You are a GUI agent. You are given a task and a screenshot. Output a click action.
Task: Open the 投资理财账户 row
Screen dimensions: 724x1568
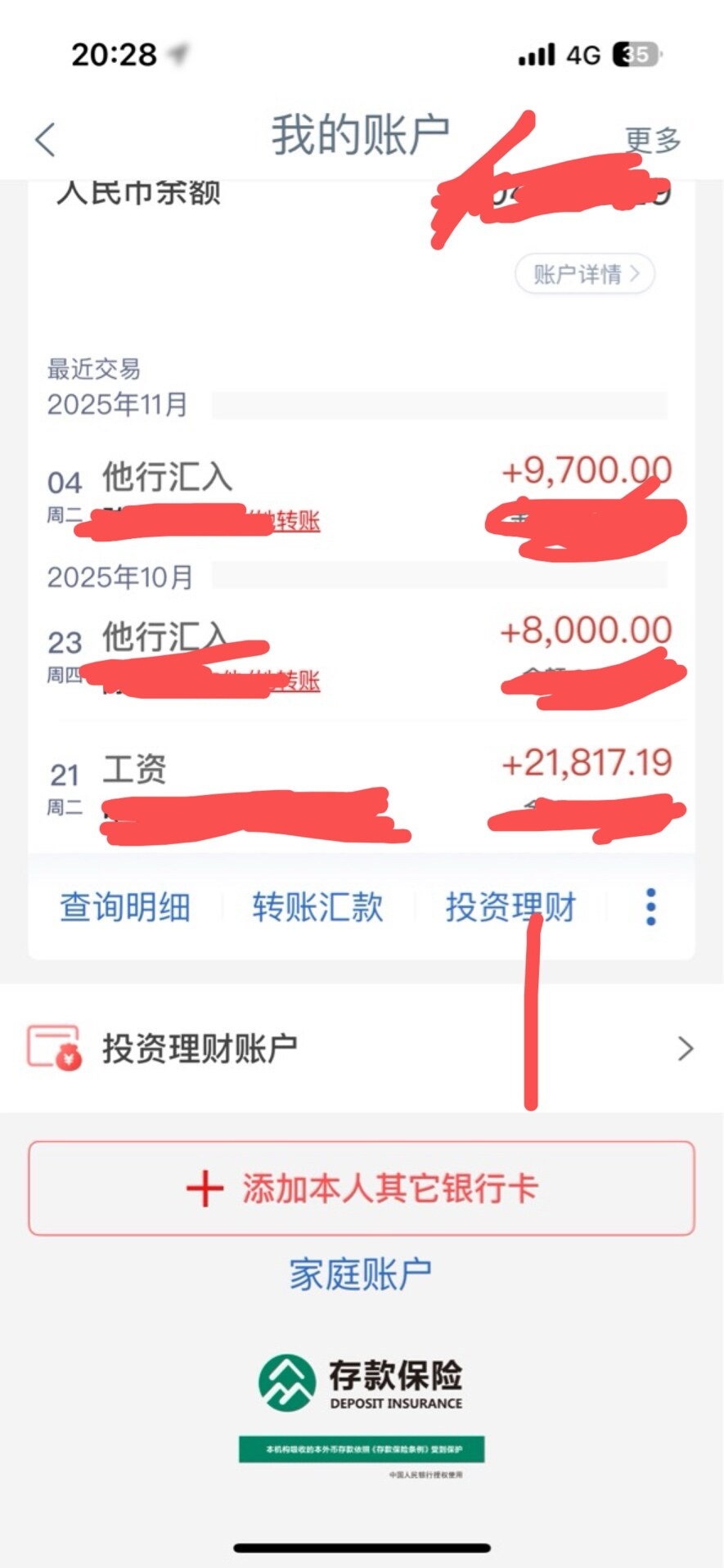click(x=360, y=1048)
